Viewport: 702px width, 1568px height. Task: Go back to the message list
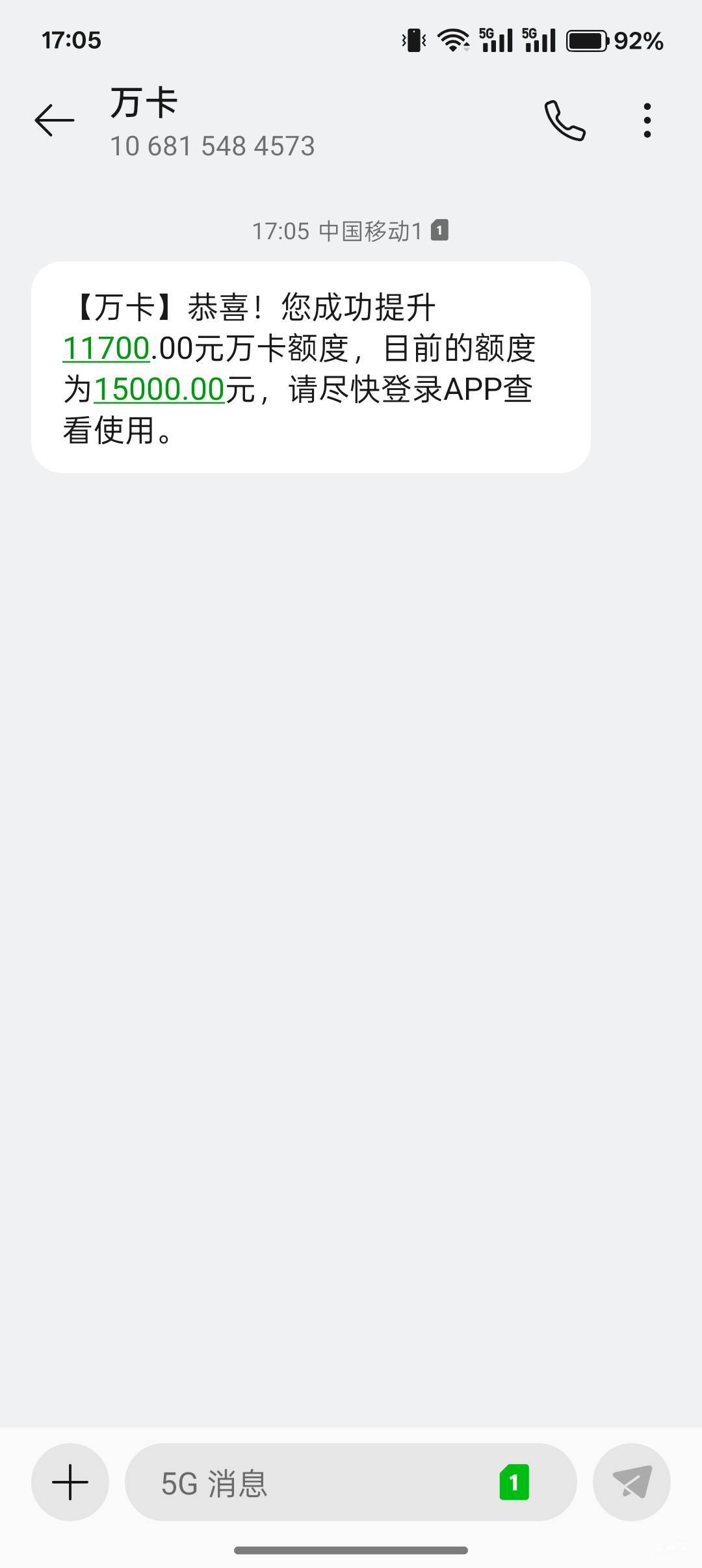tap(55, 120)
